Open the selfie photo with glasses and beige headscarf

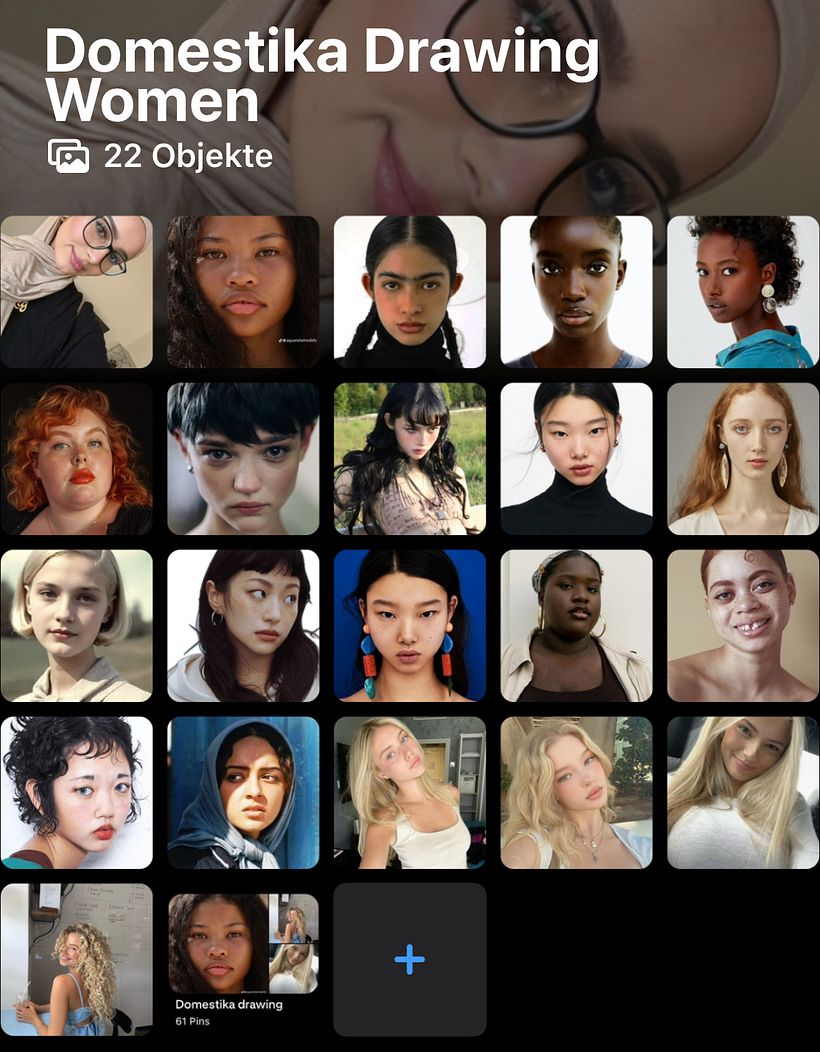76,291
